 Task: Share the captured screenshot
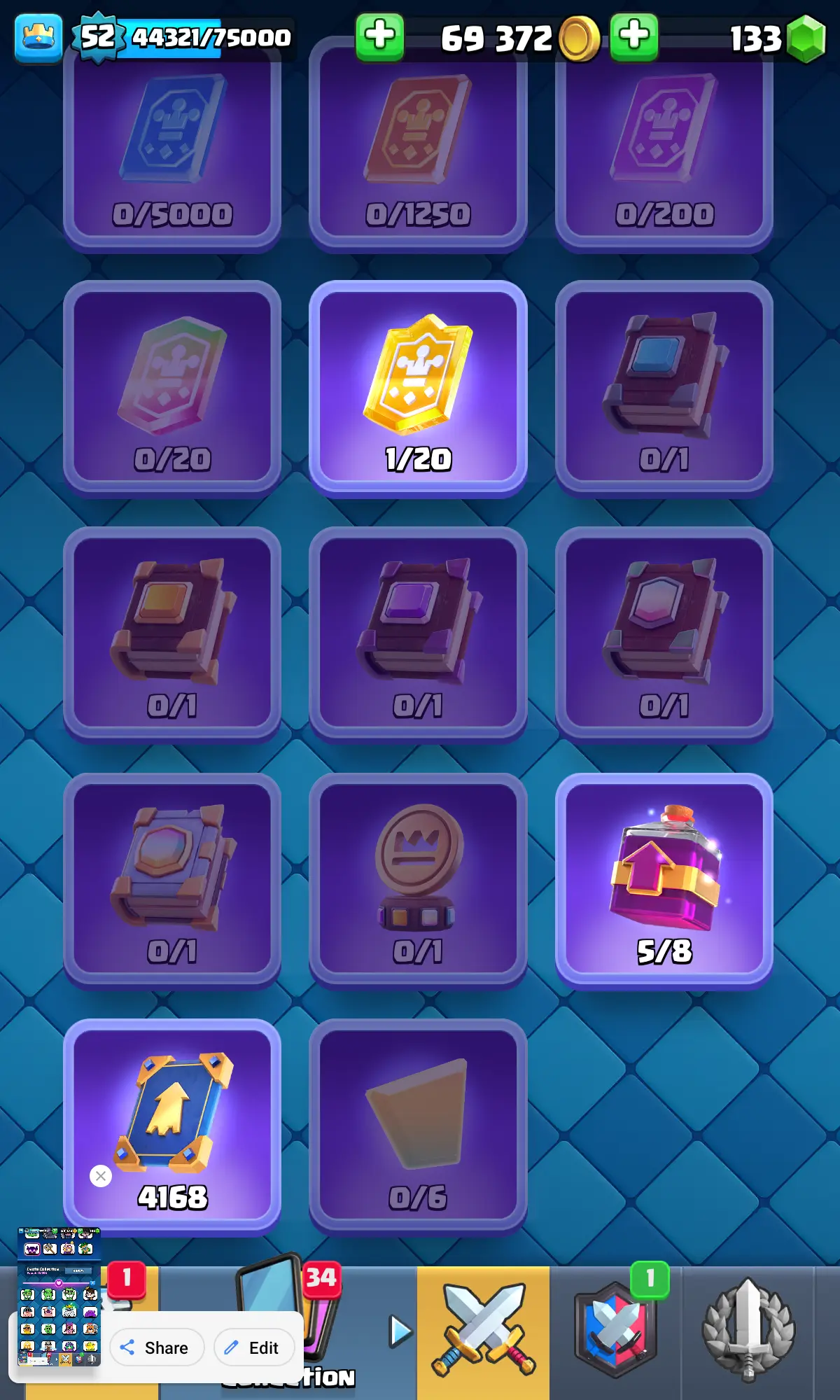(156, 1347)
